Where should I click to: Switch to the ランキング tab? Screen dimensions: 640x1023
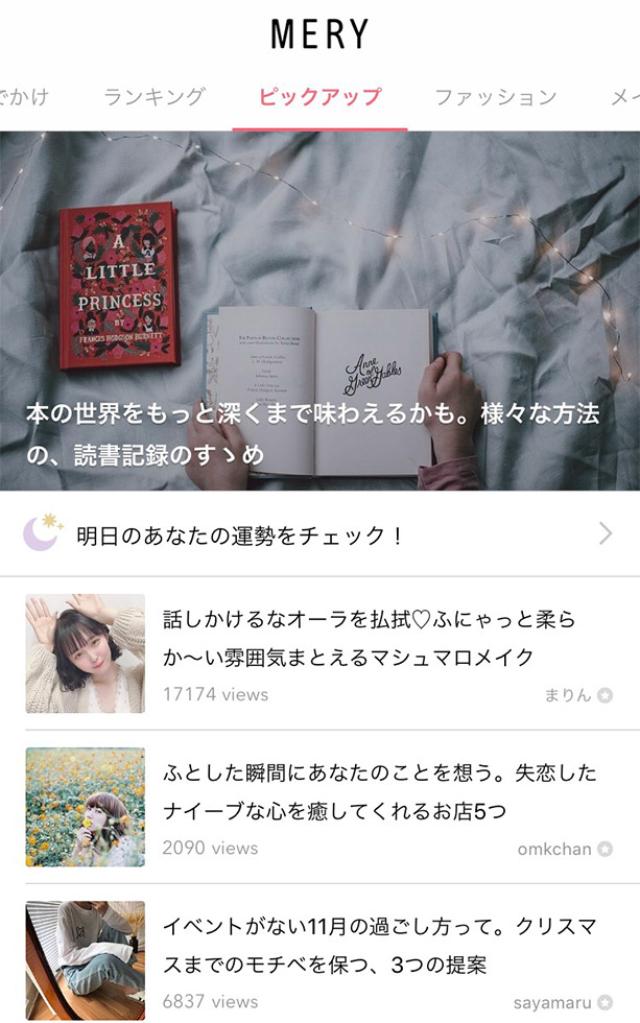(154, 97)
